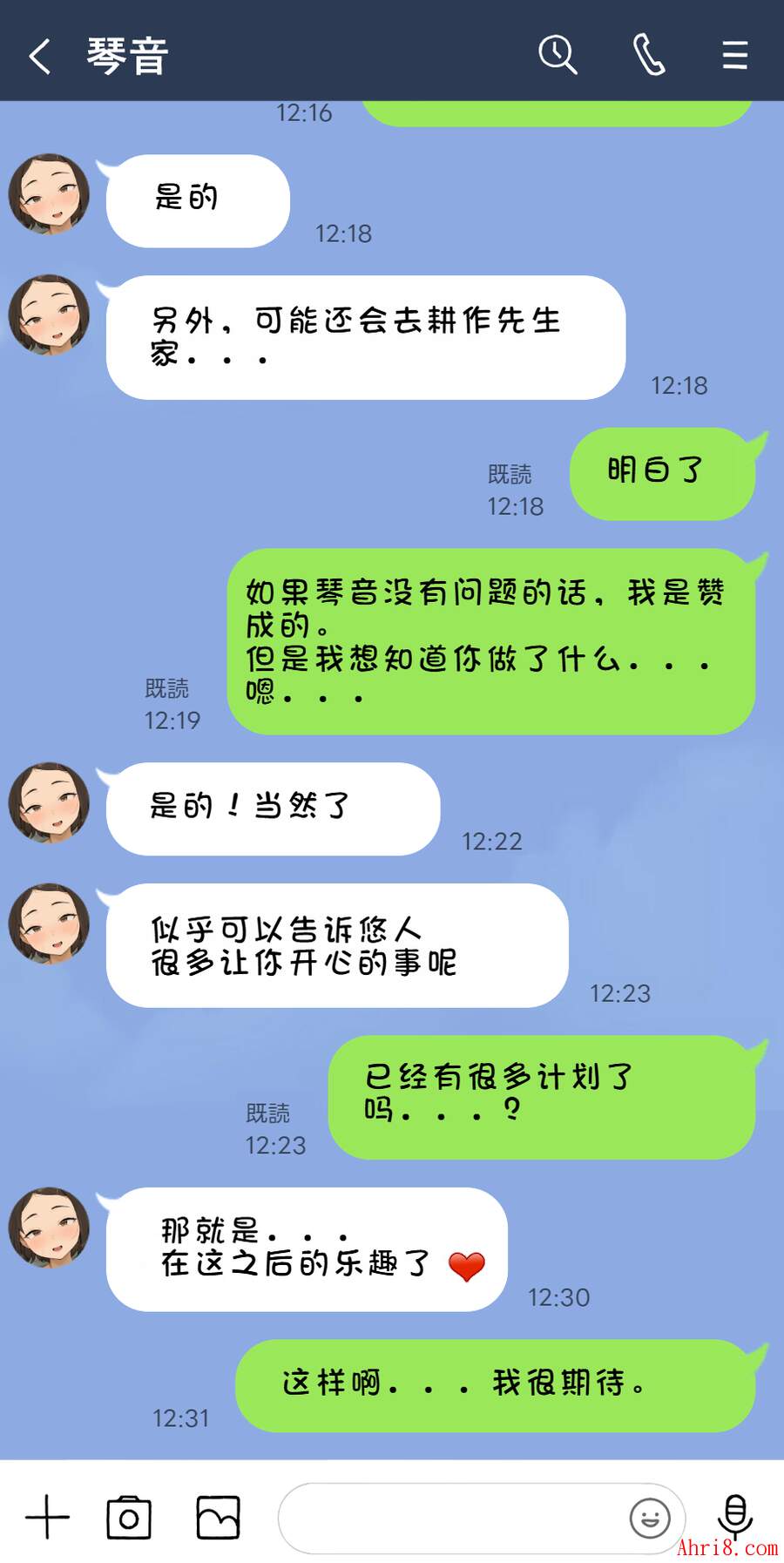
Task: Record a voice message with the microphone
Action: (x=735, y=1516)
